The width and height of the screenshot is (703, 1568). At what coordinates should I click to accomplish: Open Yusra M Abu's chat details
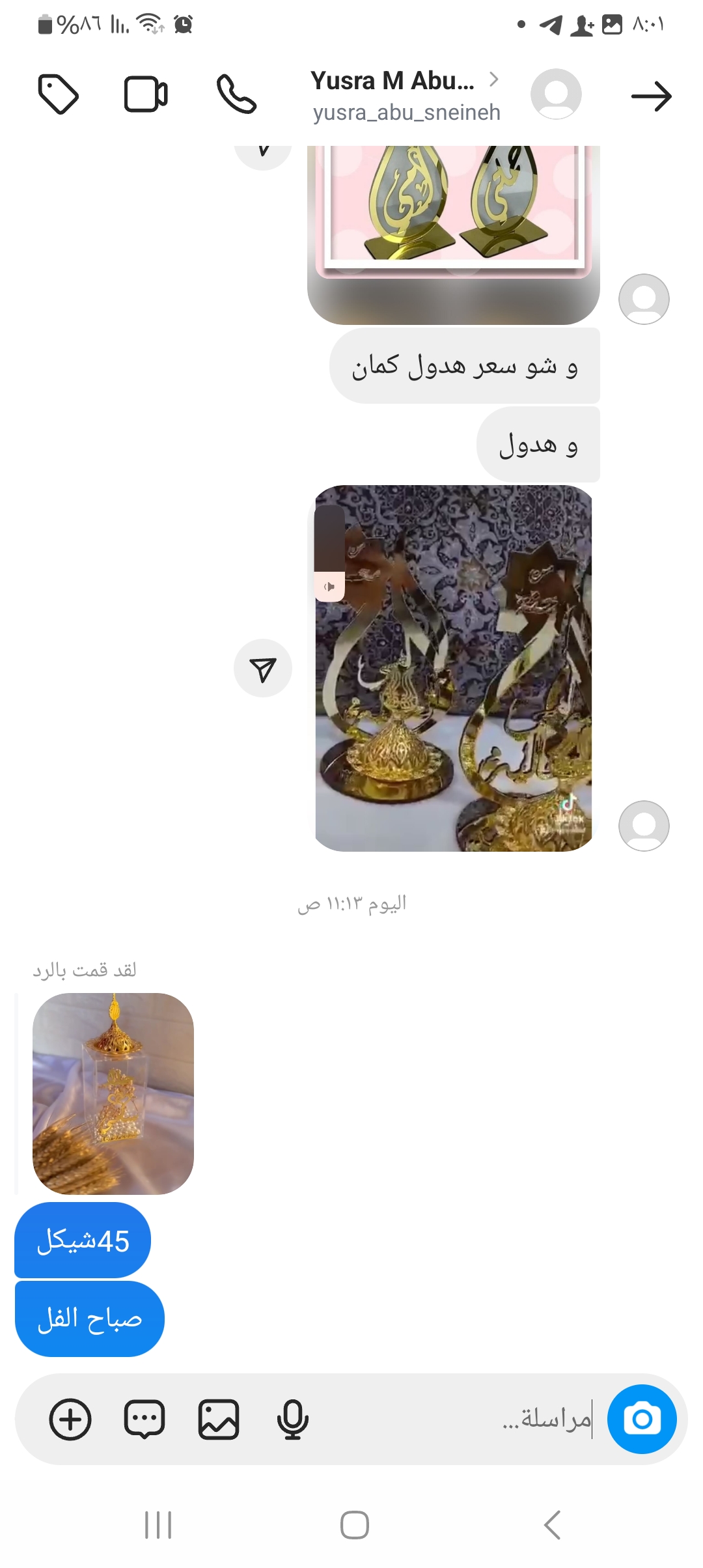click(404, 95)
